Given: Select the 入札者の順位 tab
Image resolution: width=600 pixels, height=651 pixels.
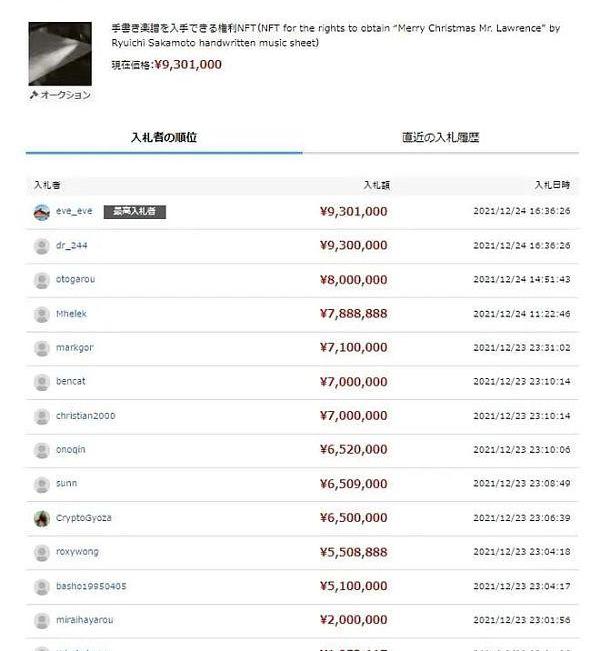Looking at the screenshot, I should click(164, 137).
